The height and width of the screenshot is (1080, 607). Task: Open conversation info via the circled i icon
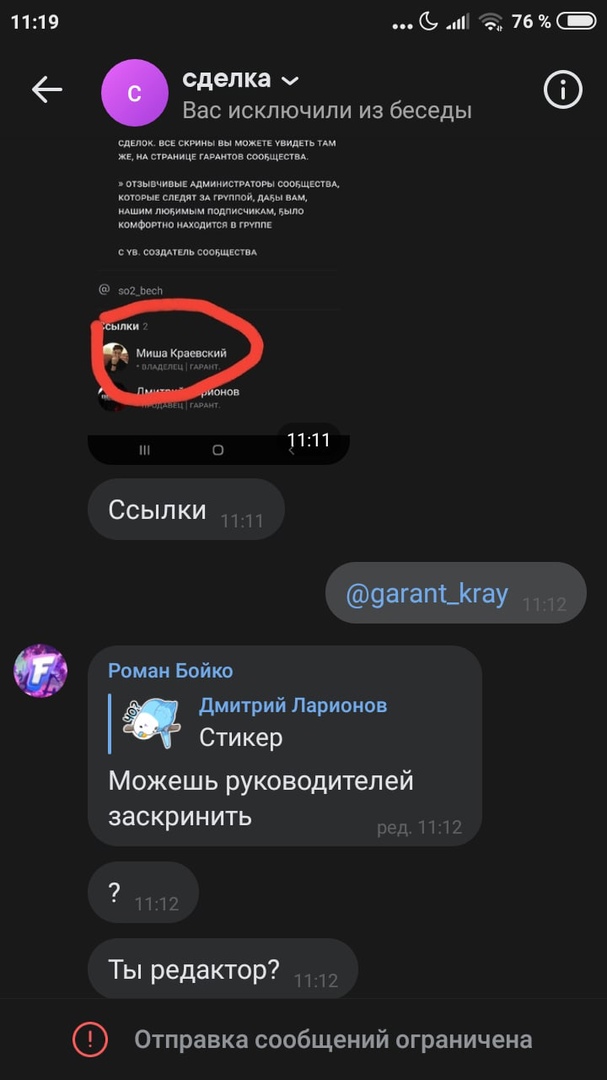(x=563, y=90)
